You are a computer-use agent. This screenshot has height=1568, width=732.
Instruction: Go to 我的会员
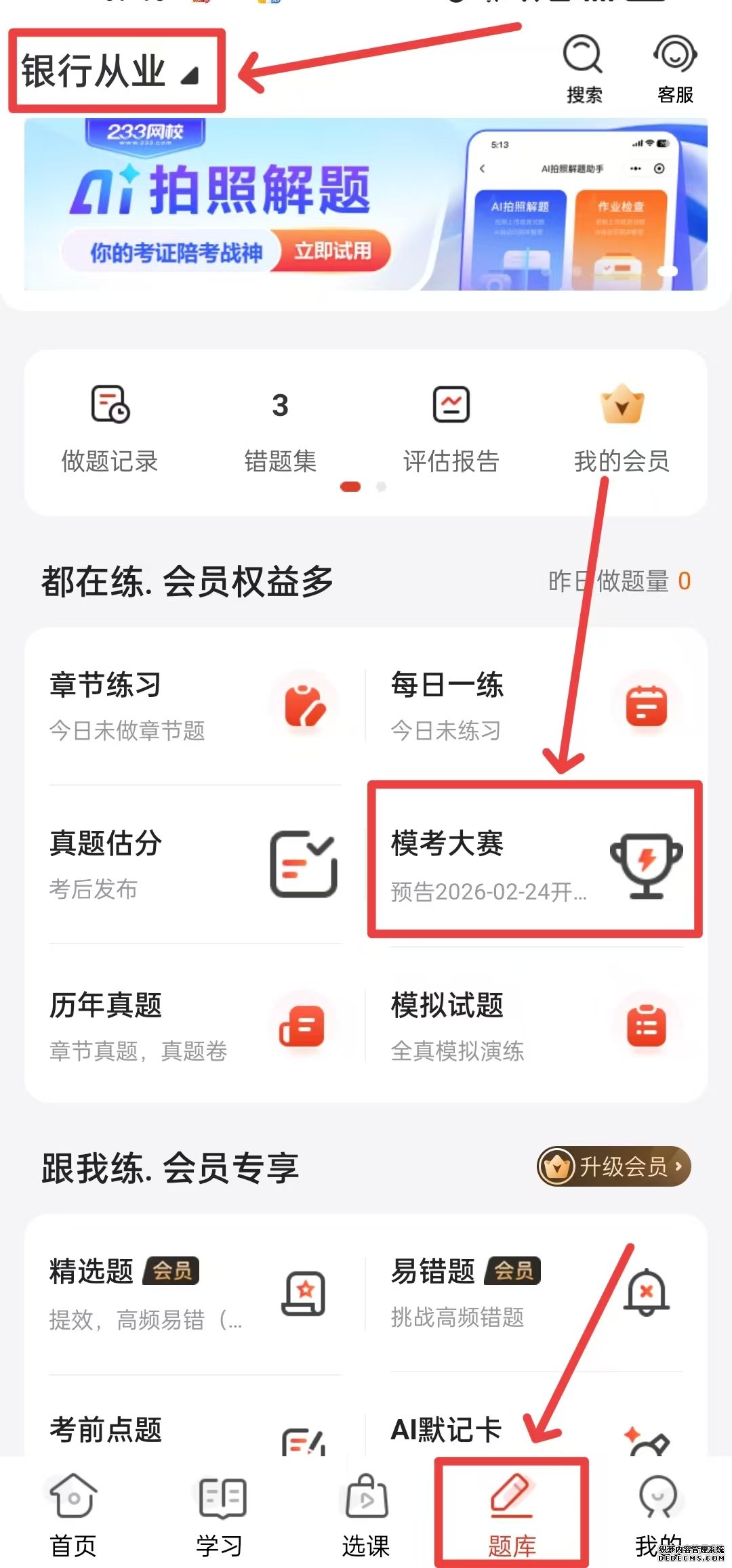[622, 428]
